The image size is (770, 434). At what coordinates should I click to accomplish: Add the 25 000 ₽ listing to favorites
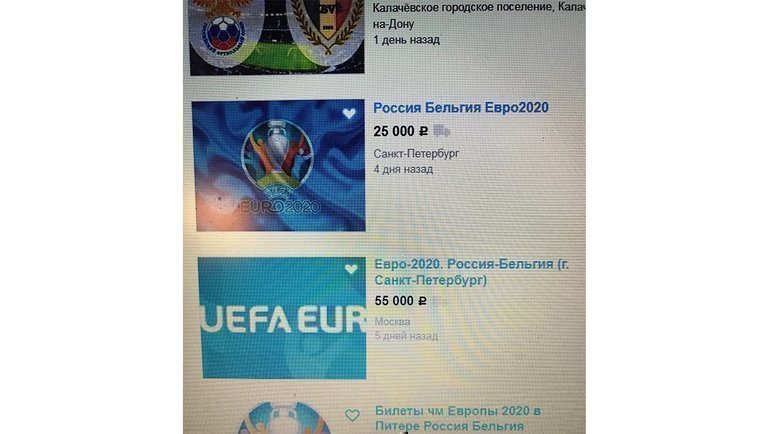coord(348,114)
